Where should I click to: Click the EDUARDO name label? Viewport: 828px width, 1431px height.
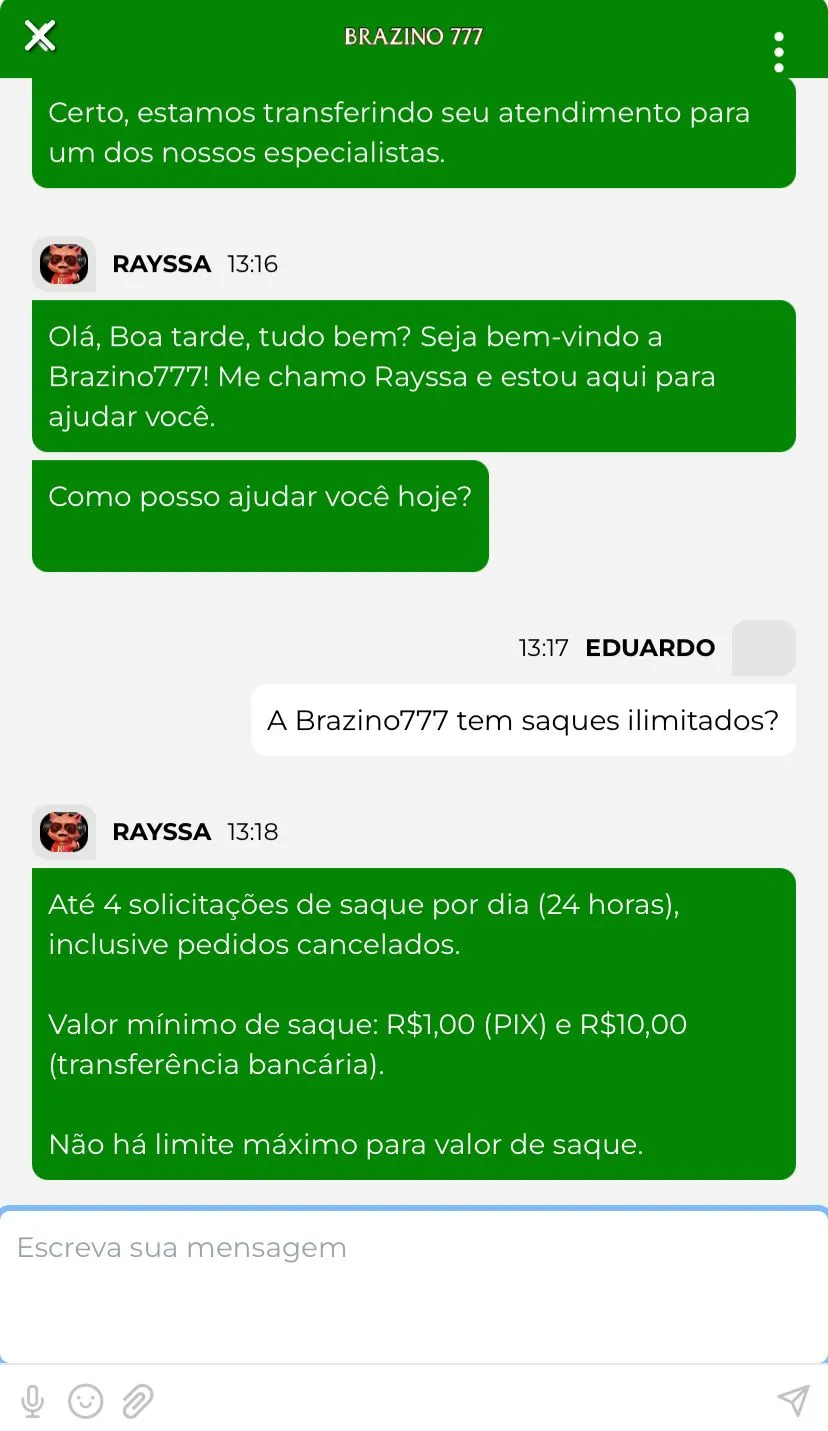649,648
